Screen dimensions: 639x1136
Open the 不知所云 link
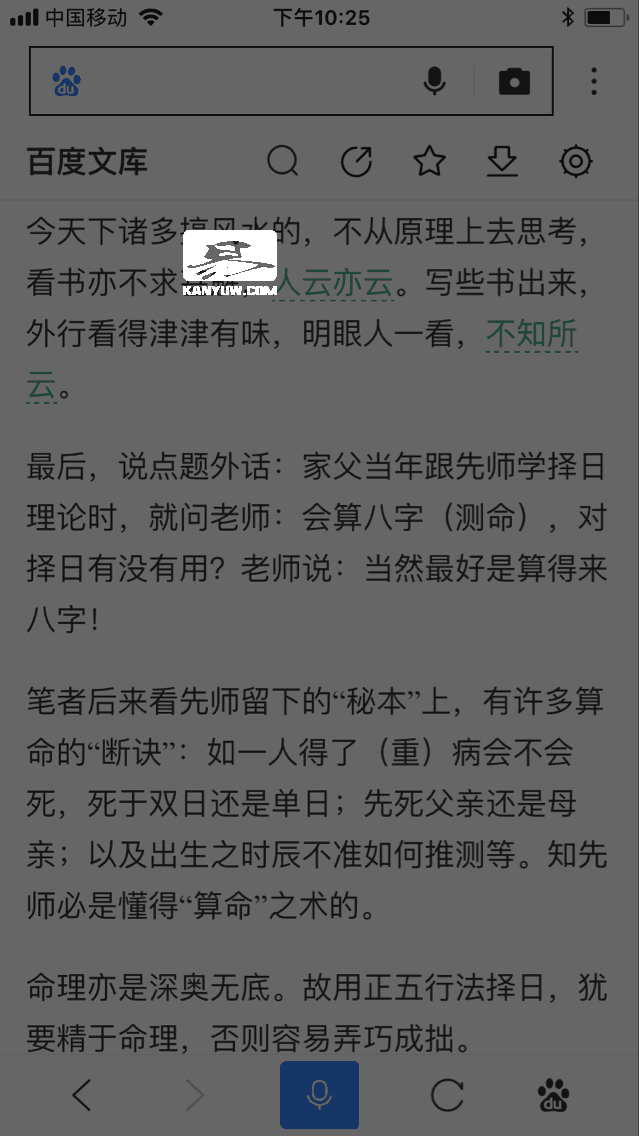tap(302, 360)
